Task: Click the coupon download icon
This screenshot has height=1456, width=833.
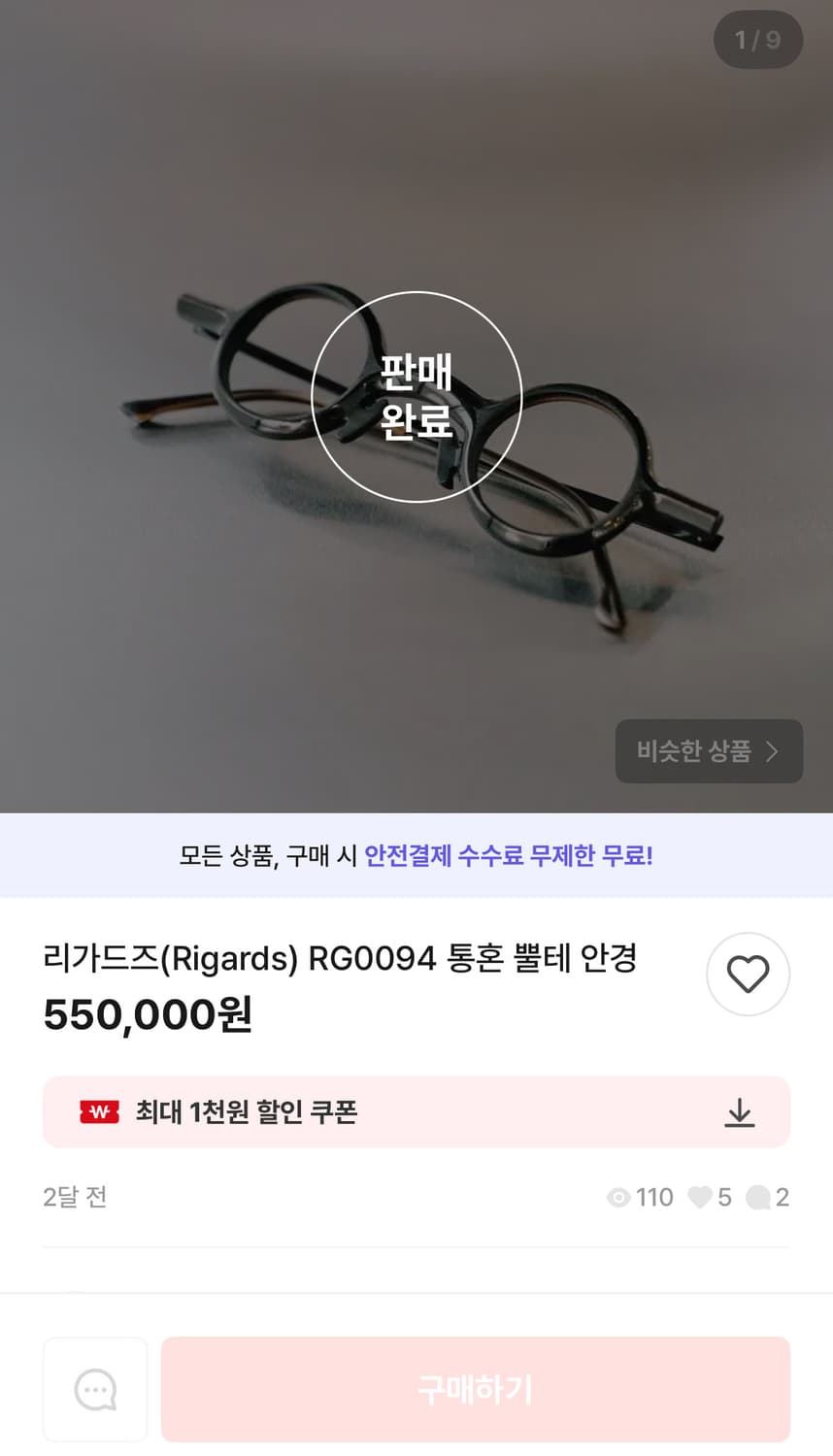Action: click(x=741, y=1112)
